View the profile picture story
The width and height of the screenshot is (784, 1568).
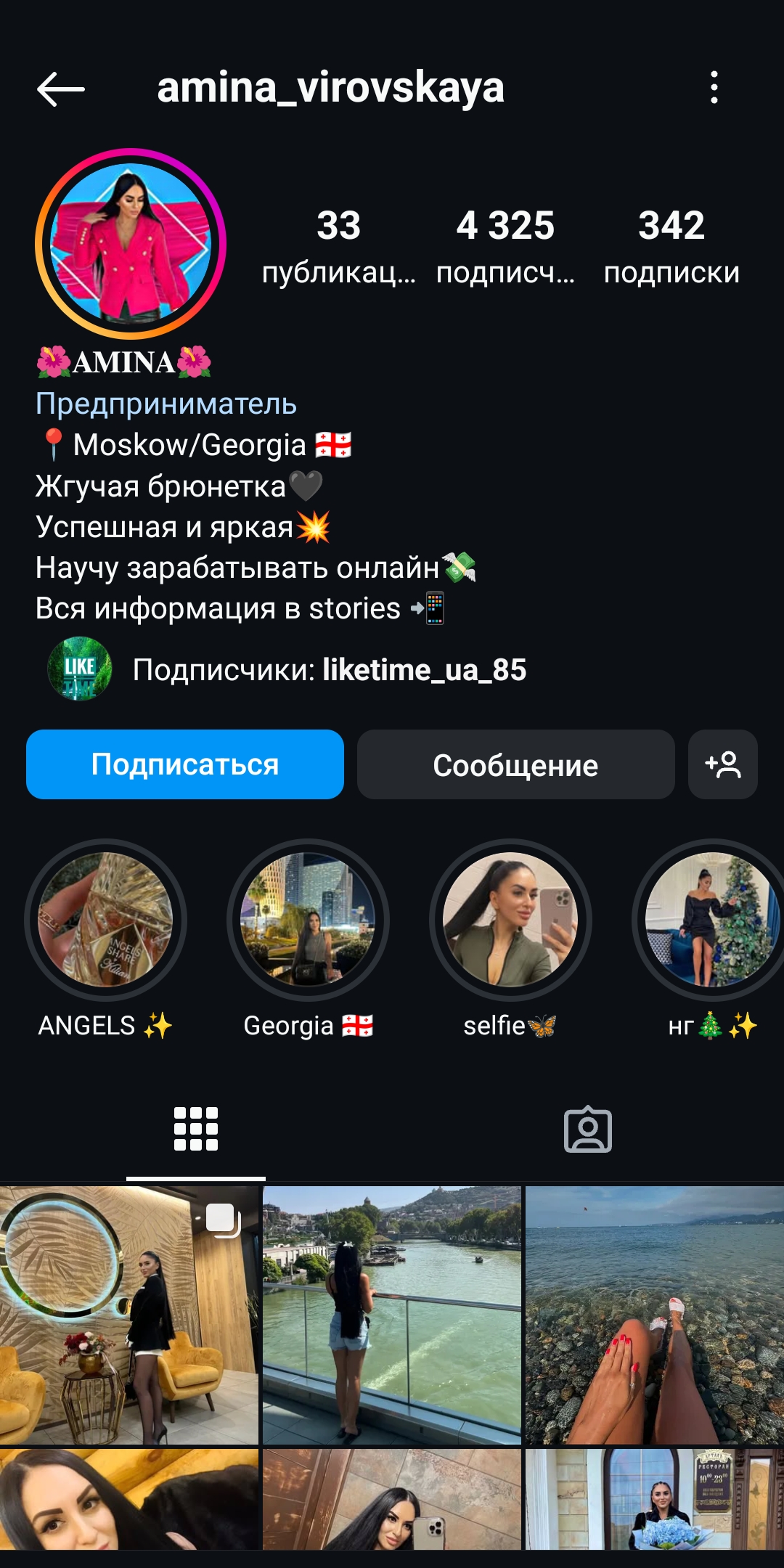(x=131, y=244)
